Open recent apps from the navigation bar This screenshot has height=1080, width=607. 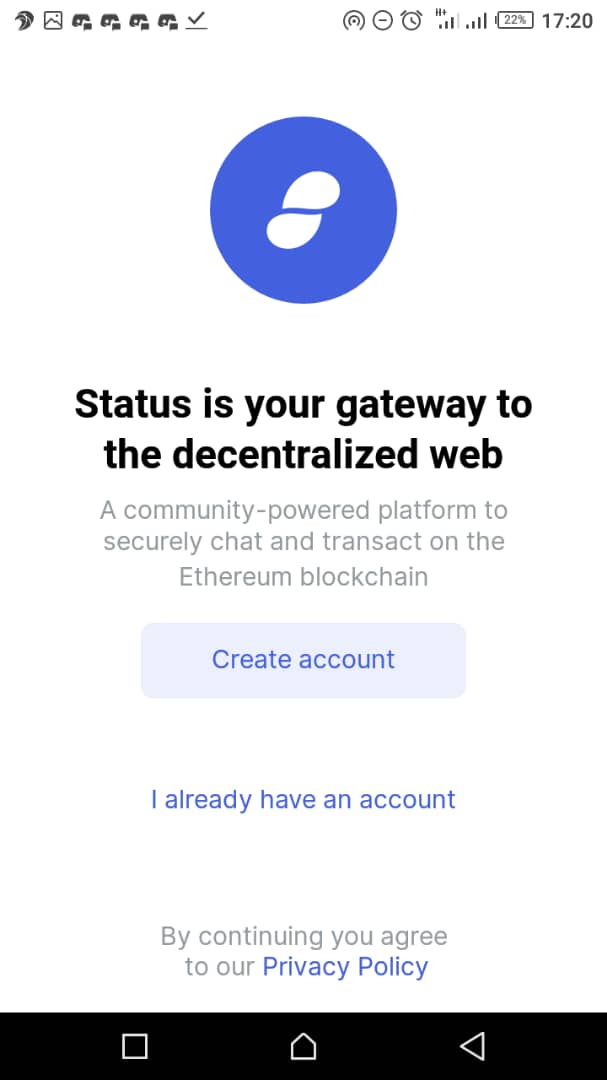pos(134,1046)
